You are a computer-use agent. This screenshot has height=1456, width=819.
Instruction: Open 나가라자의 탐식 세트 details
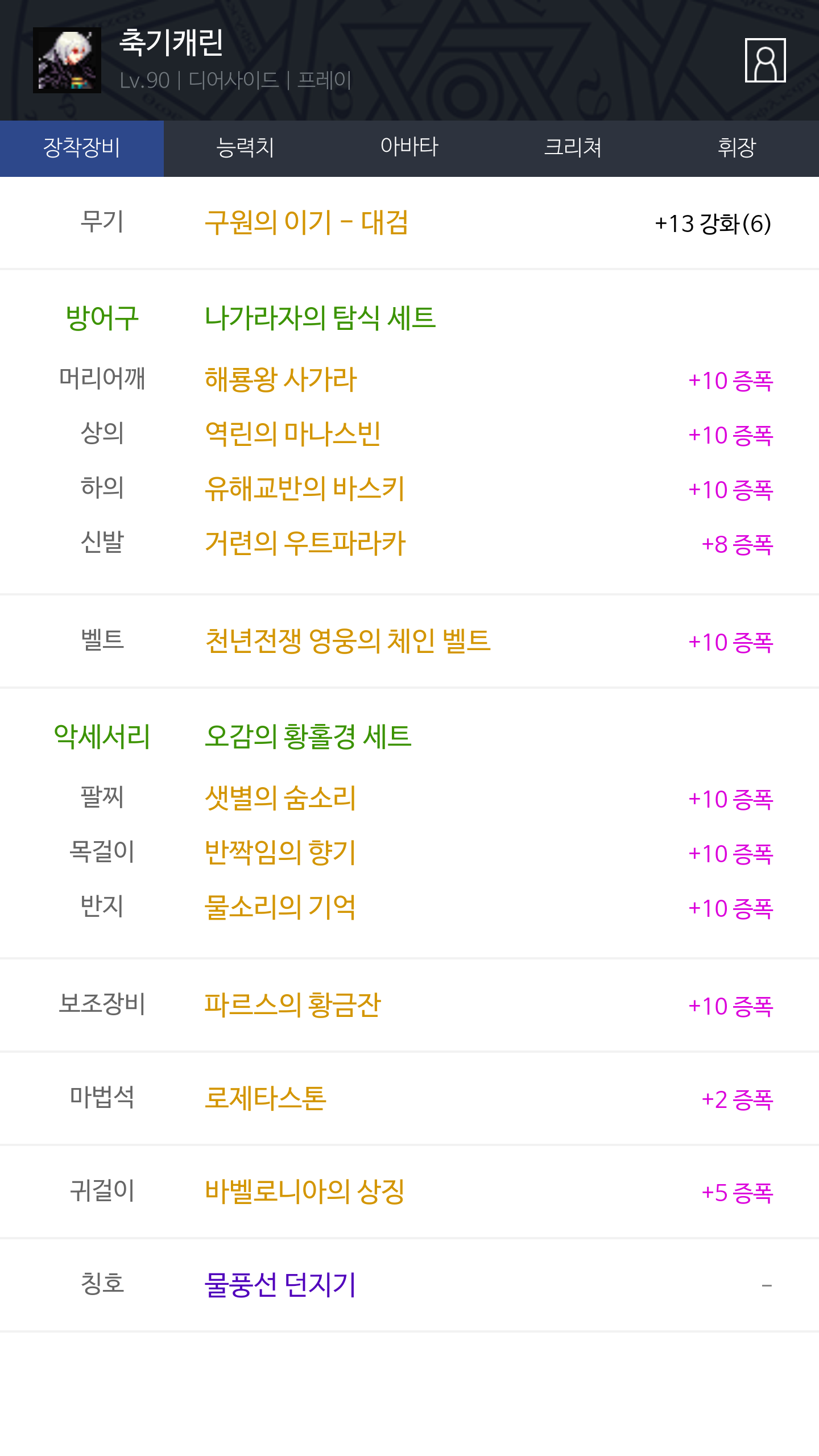(x=320, y=317)
